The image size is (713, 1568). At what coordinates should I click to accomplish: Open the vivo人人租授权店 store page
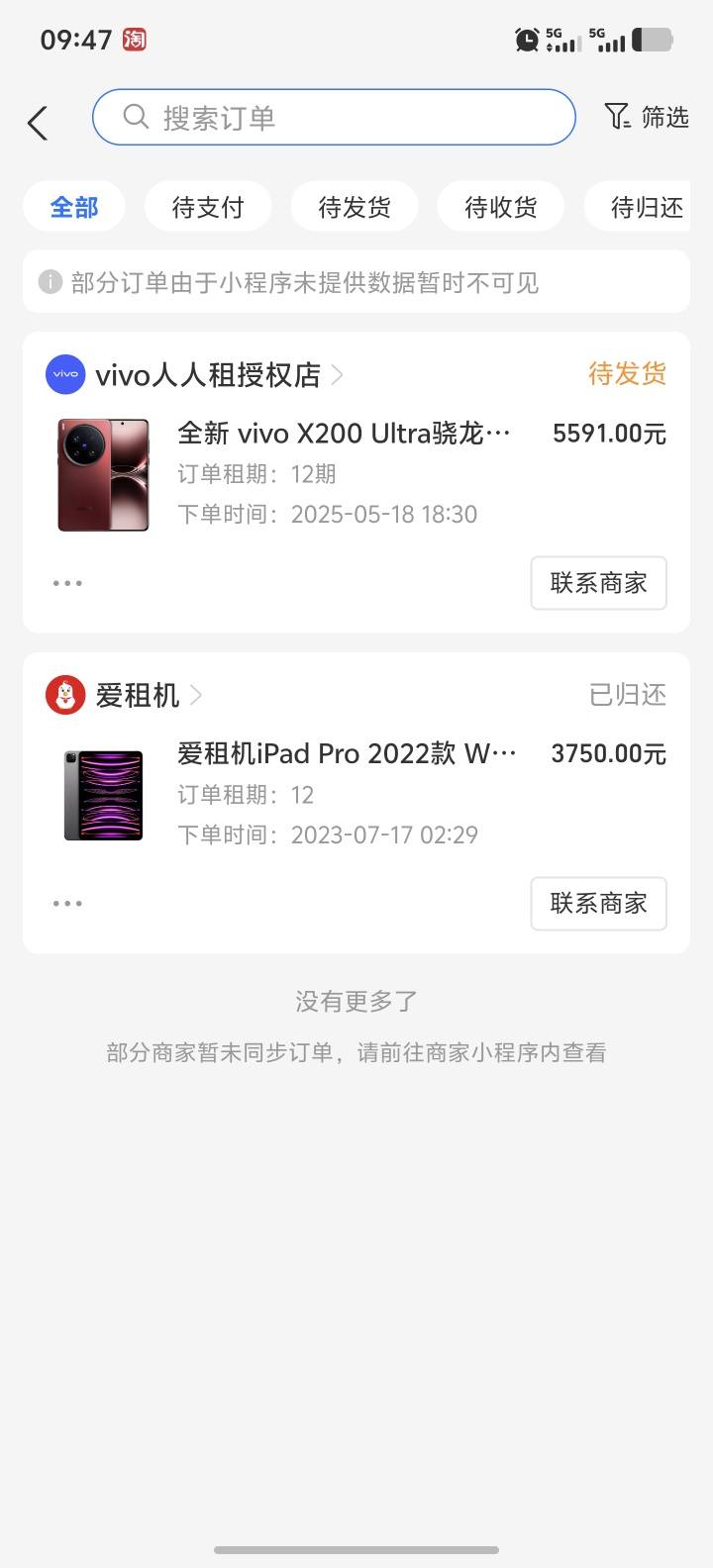(195, 375)
